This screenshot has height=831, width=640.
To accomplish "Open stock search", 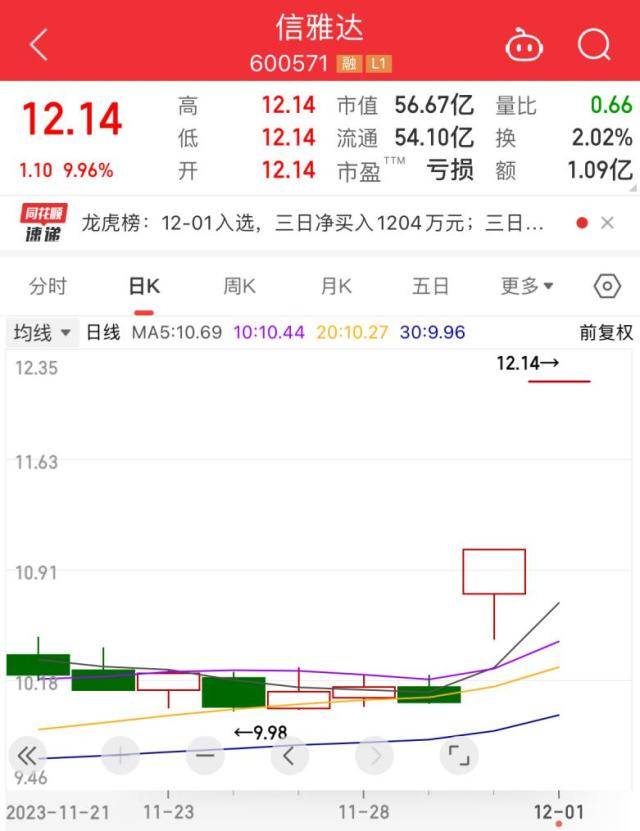I will (x=594, y=44).
